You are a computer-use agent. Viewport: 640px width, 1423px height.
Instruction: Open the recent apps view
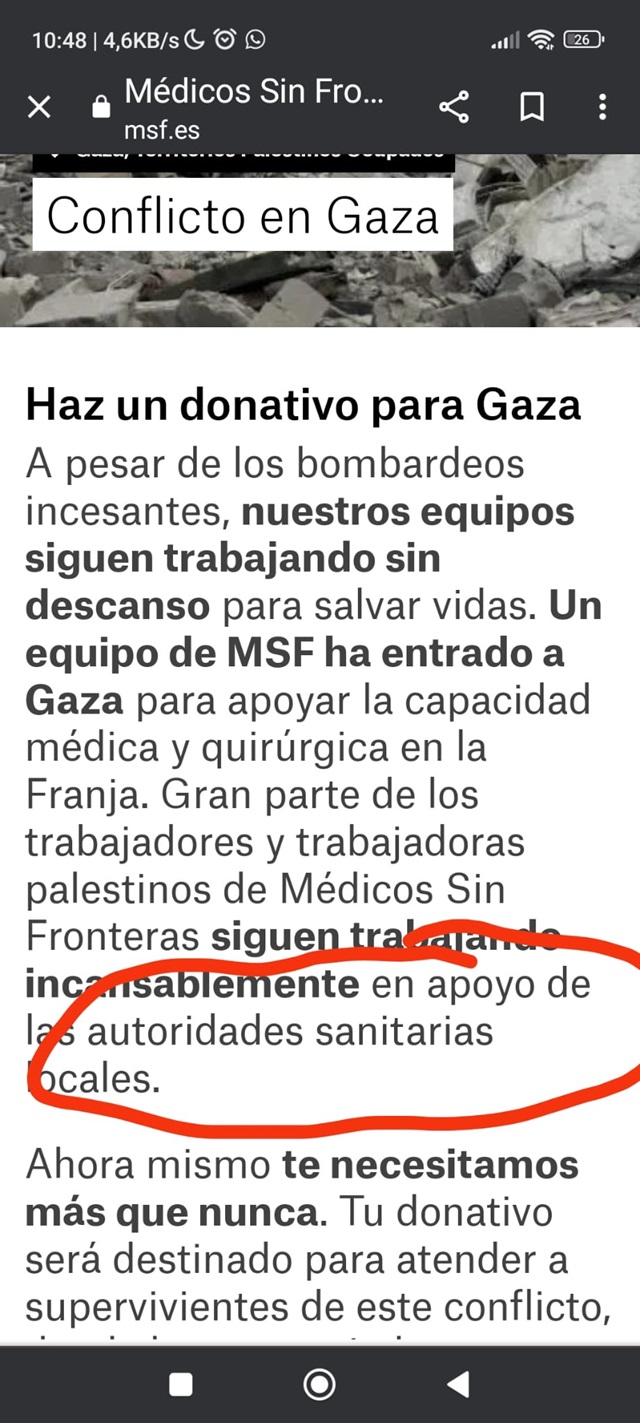pos(181,1384)
